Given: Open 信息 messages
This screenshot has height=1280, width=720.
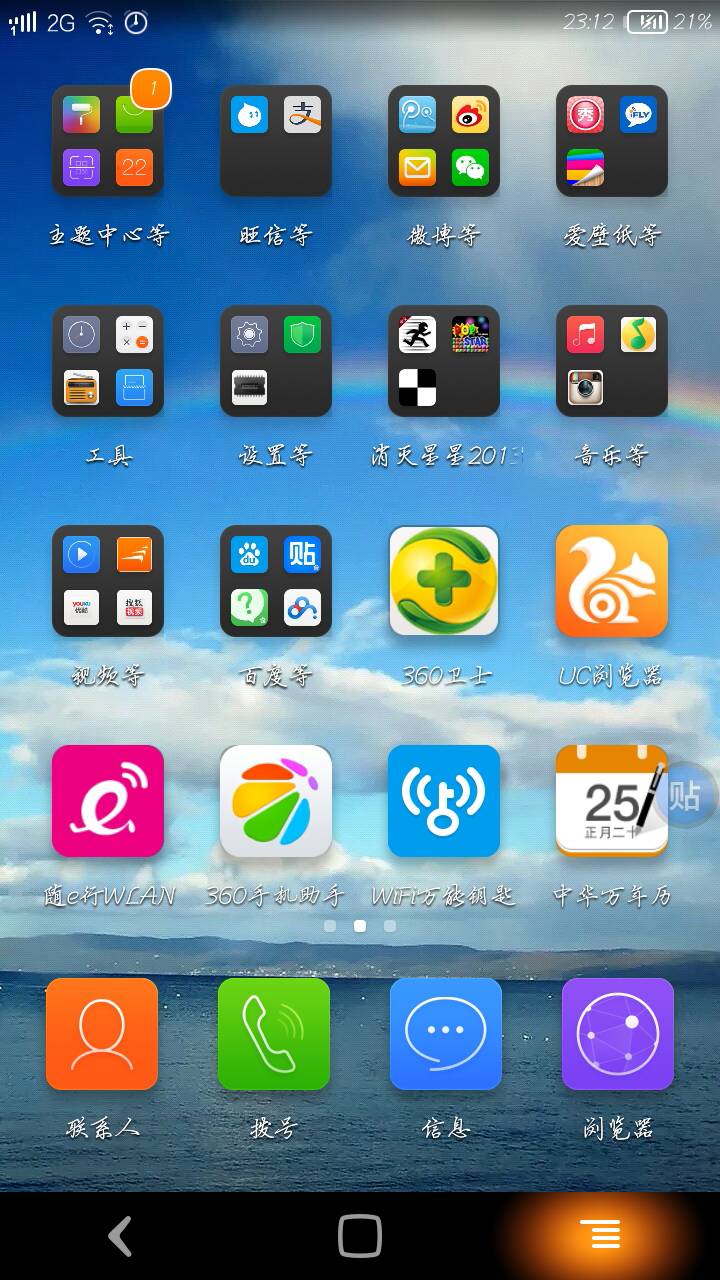Looking at the screenshot, I should tap(446, 1034).
